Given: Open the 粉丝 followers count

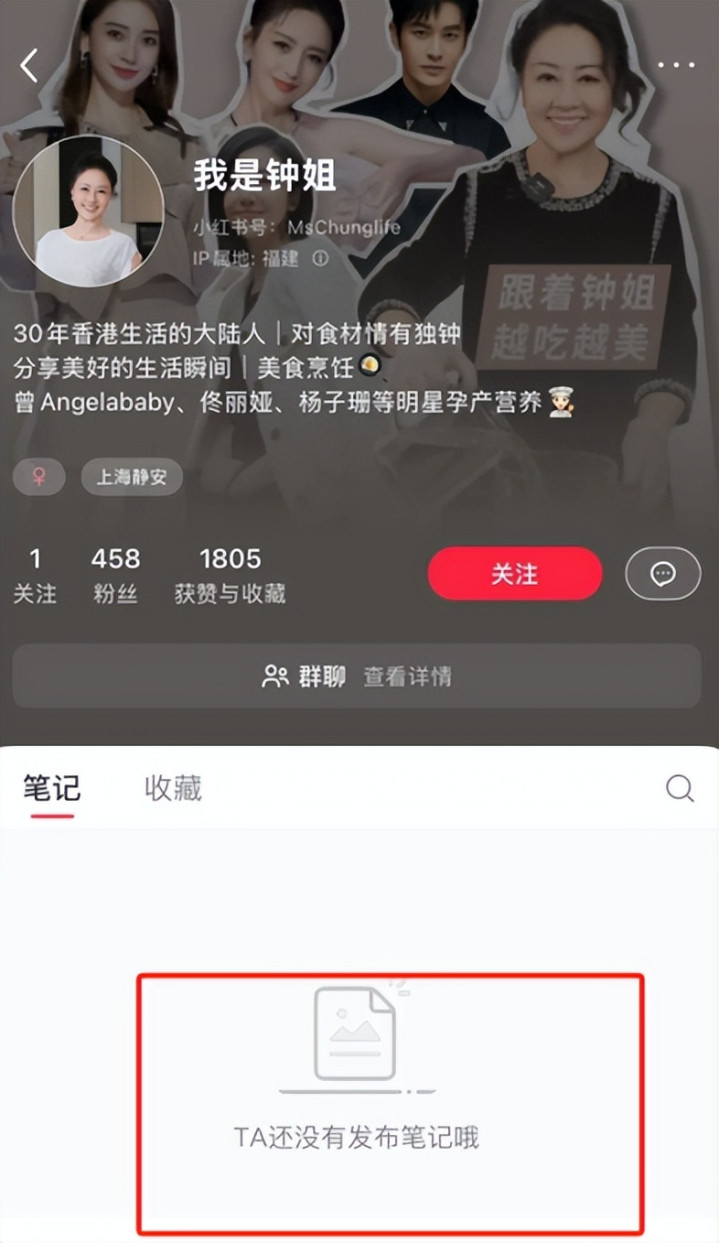Looking at the screenshot, I should [116, 575].
